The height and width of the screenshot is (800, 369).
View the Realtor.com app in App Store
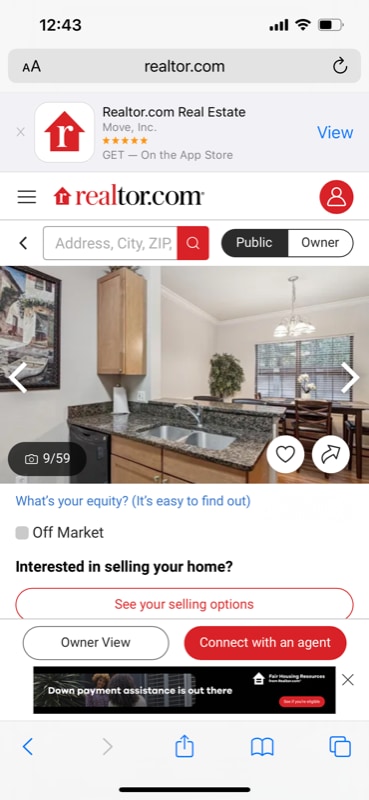click(335, 132)
